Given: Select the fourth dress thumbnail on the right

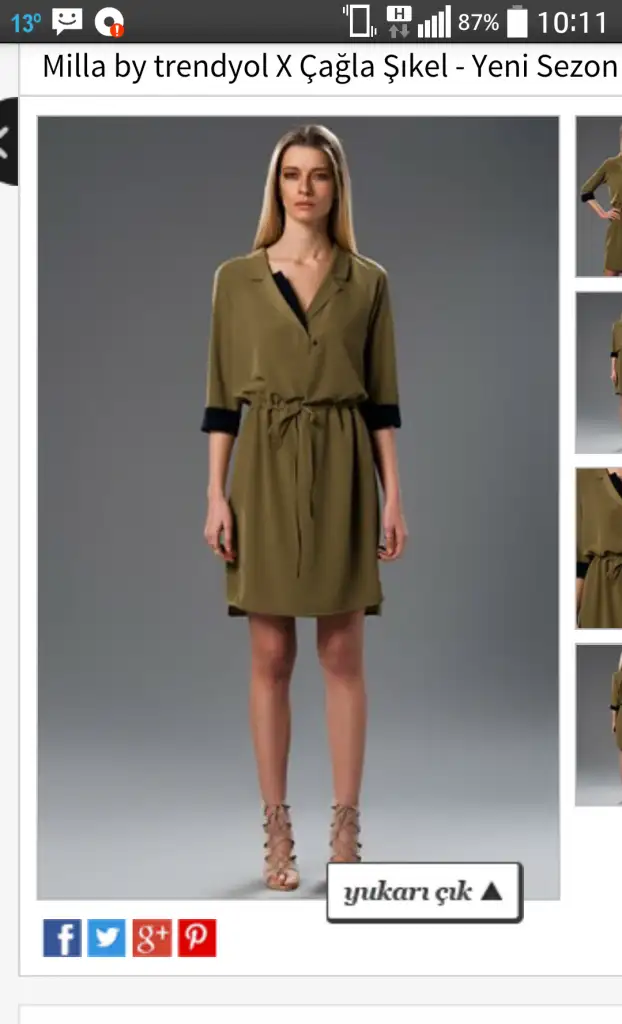Looking at the screenshot, I should pos(599,724).
